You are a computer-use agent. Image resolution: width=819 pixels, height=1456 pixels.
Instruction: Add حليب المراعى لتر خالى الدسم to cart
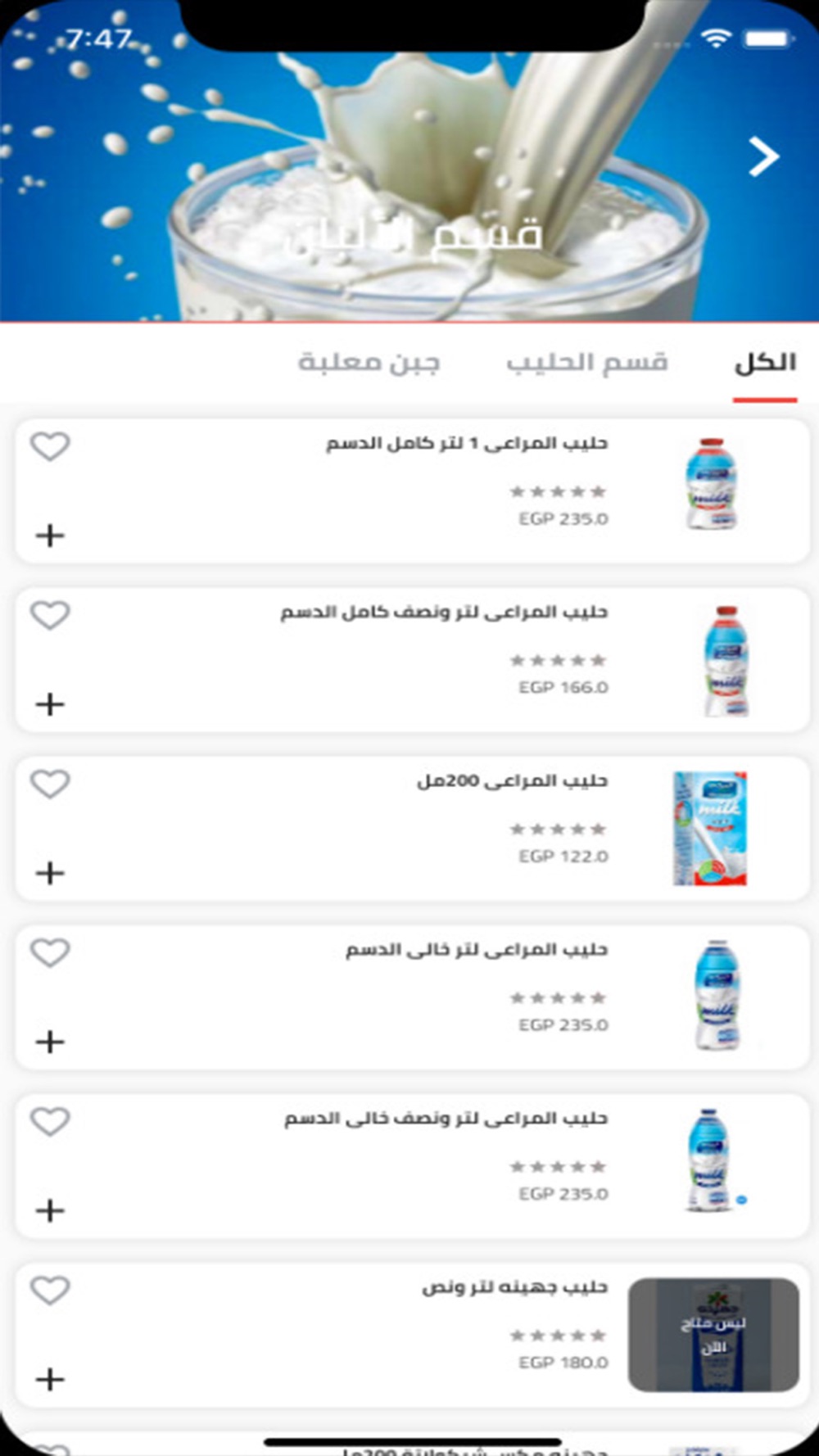[x=50, y=1042]
